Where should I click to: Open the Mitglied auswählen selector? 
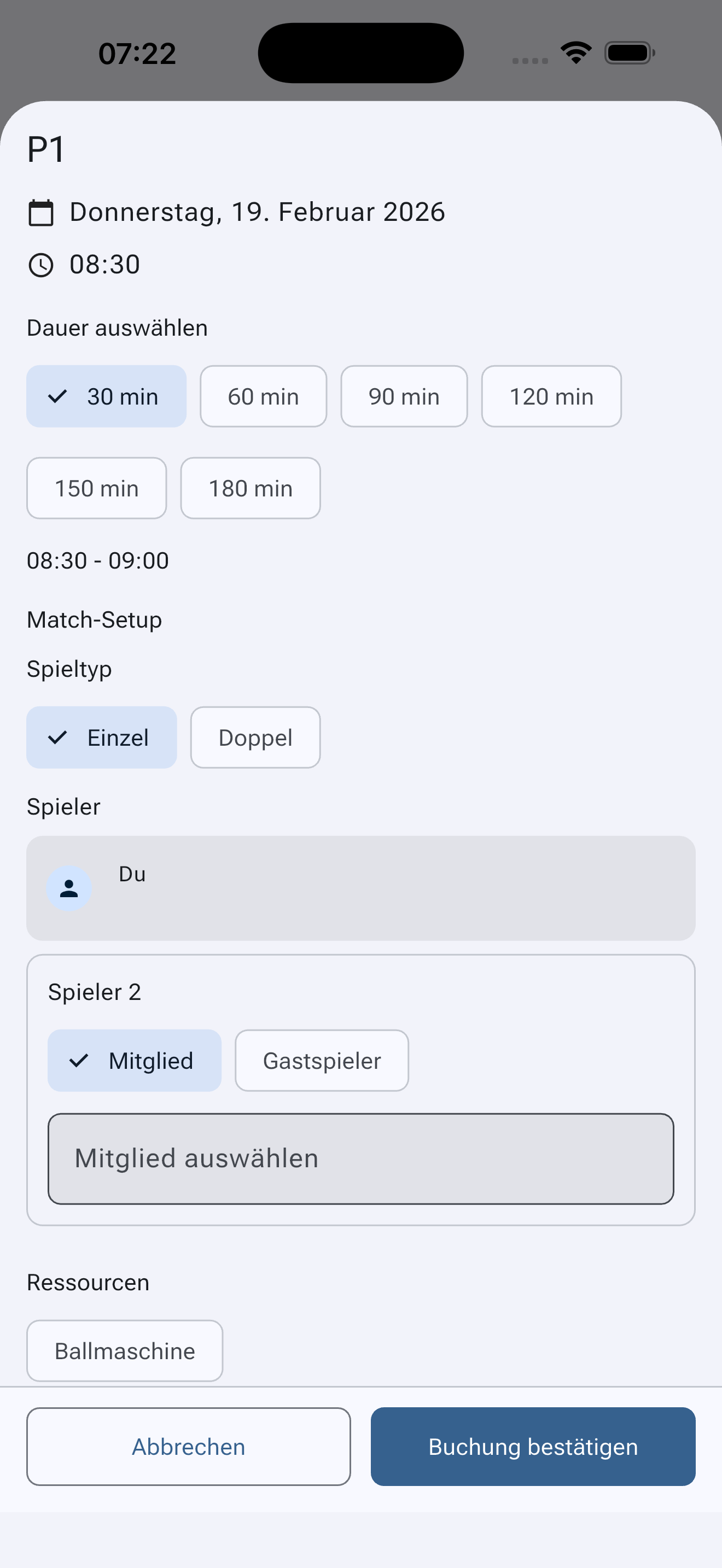tap(360, 1158)
